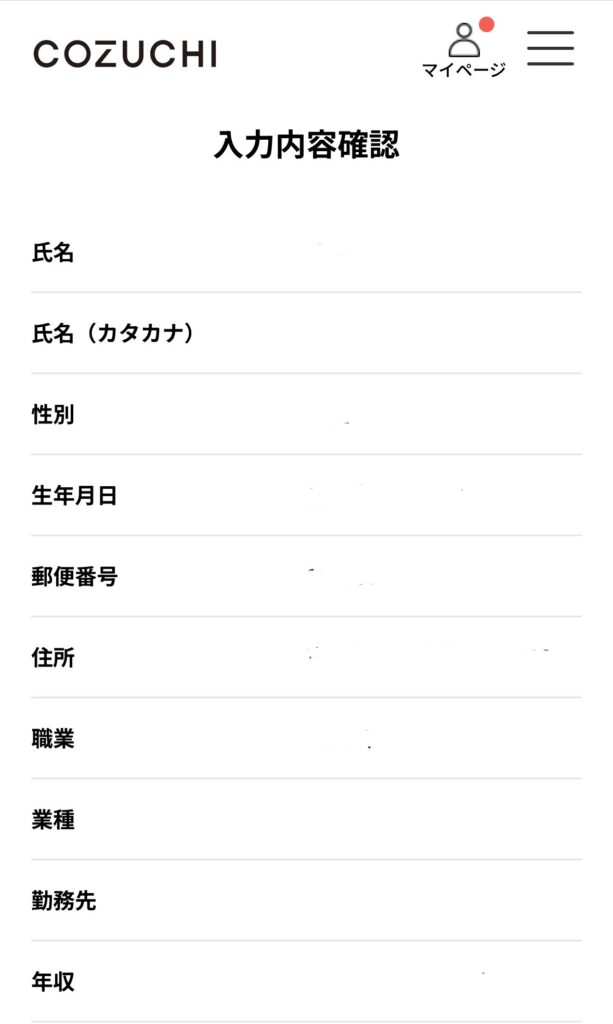Tap the COZUCHI logo to go home

click(125, 54)
